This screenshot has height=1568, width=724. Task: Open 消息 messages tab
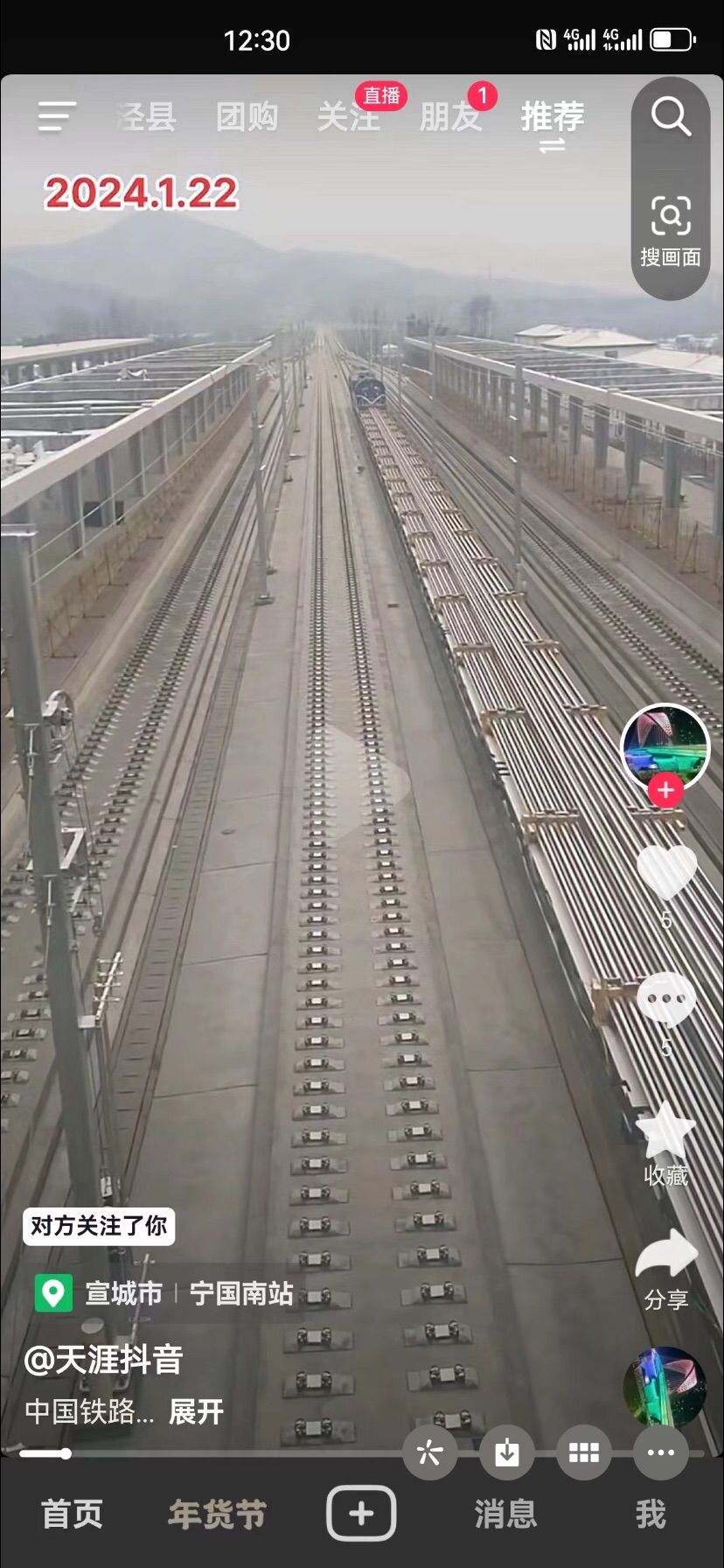point(505,1514)
